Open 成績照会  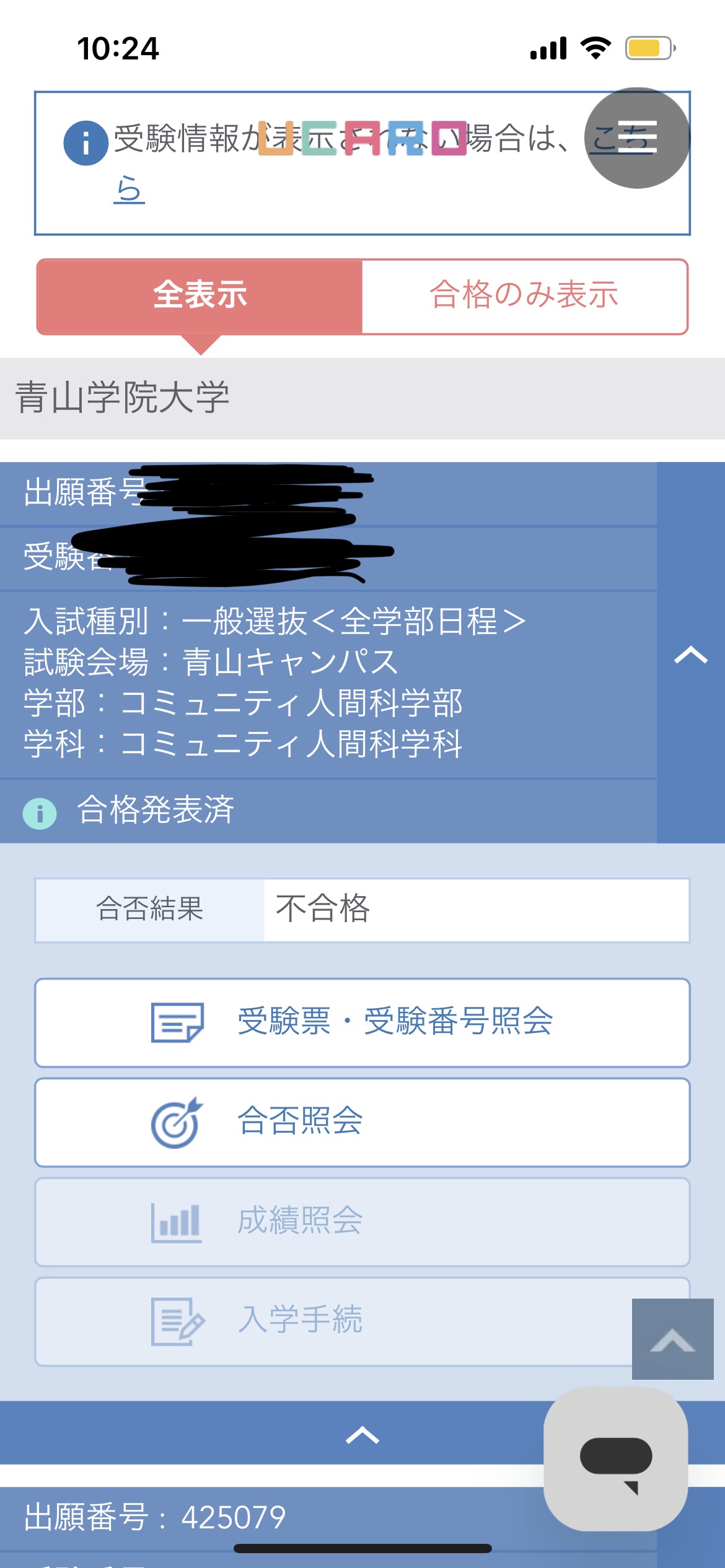362,1221
